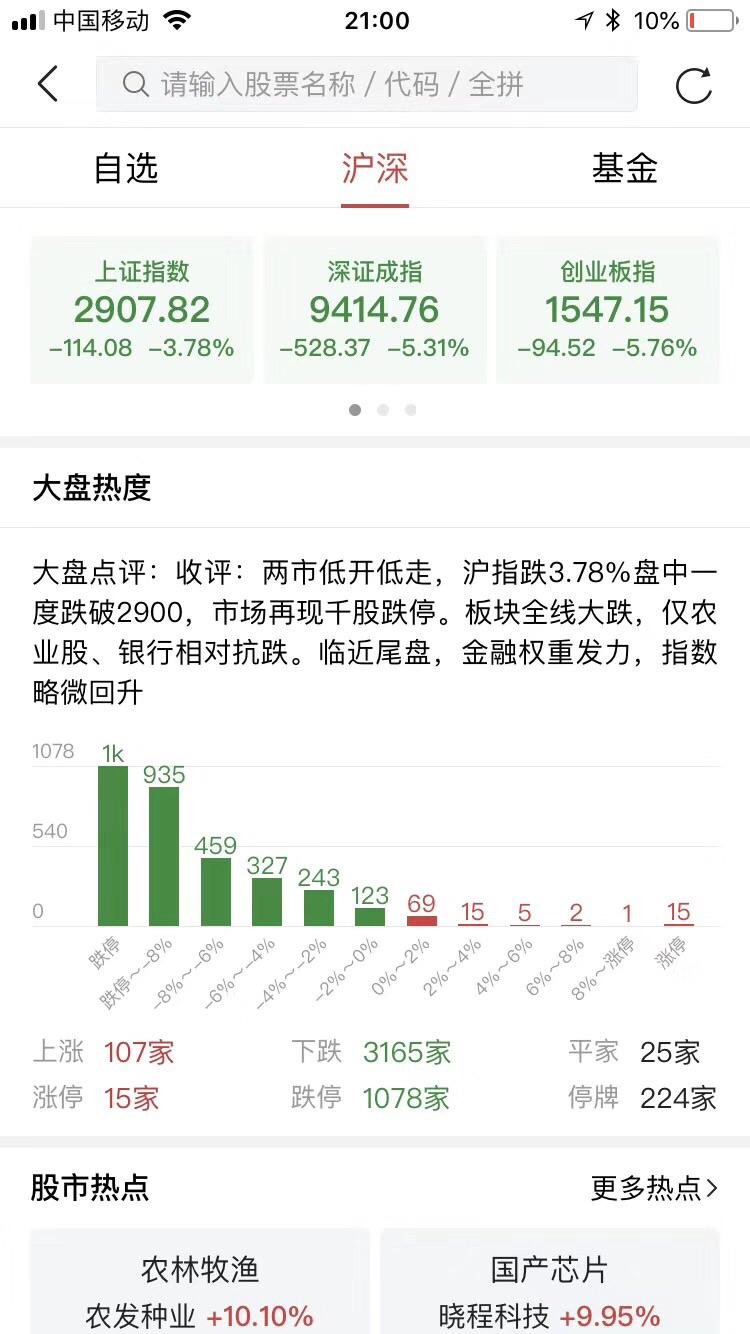Tap the 深证成指 index card
The height and width of the screenshot is (1334, 750).
374,308
